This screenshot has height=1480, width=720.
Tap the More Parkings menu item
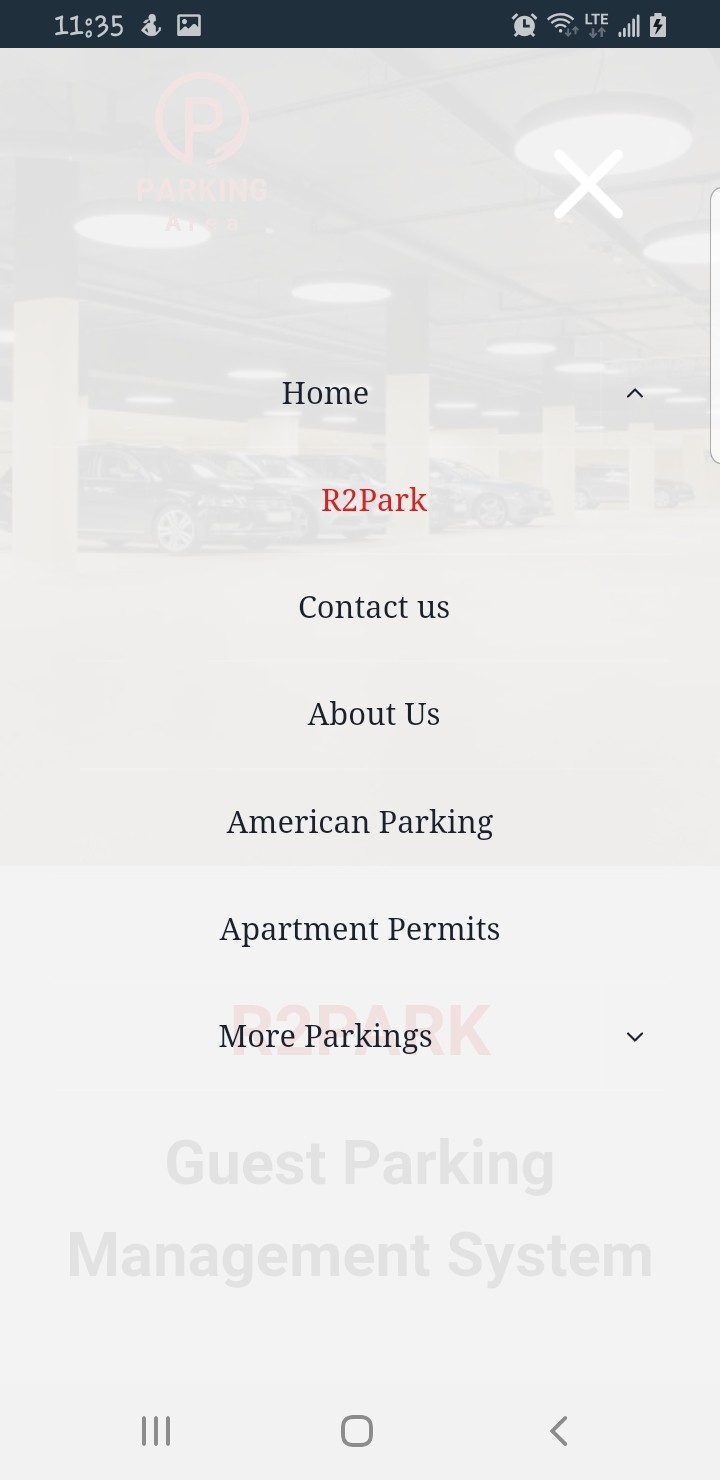coord(326,1036)
